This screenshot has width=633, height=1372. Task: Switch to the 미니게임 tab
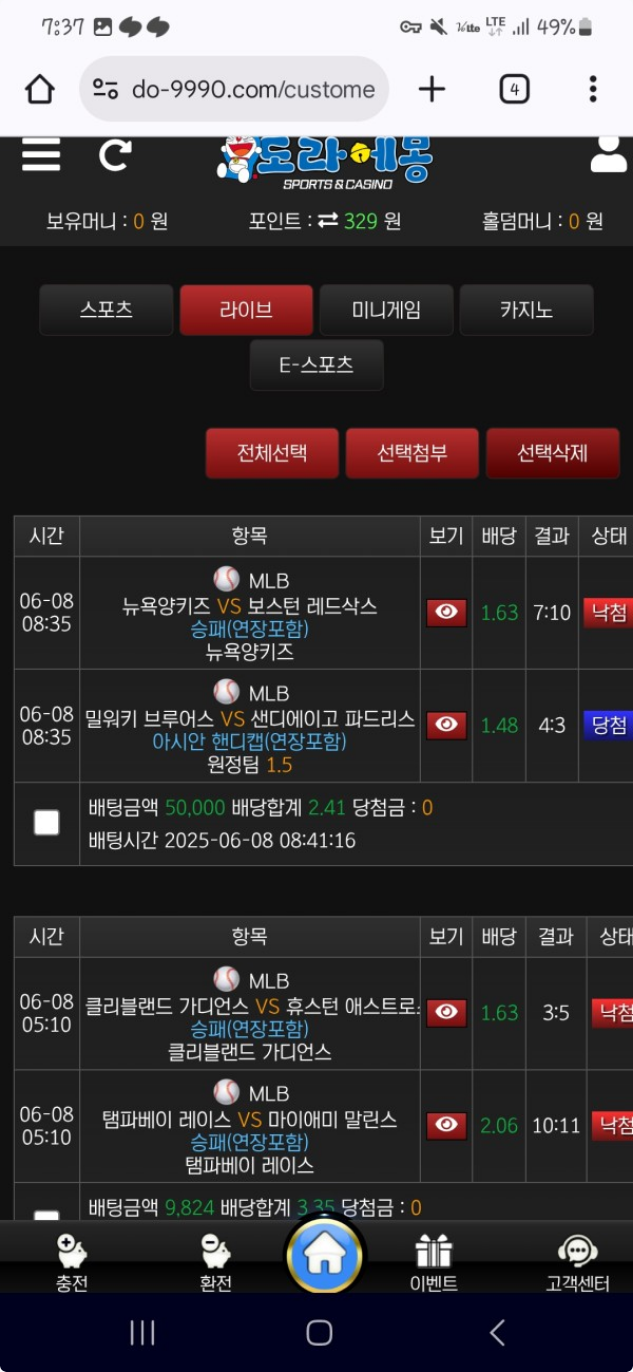386,310
